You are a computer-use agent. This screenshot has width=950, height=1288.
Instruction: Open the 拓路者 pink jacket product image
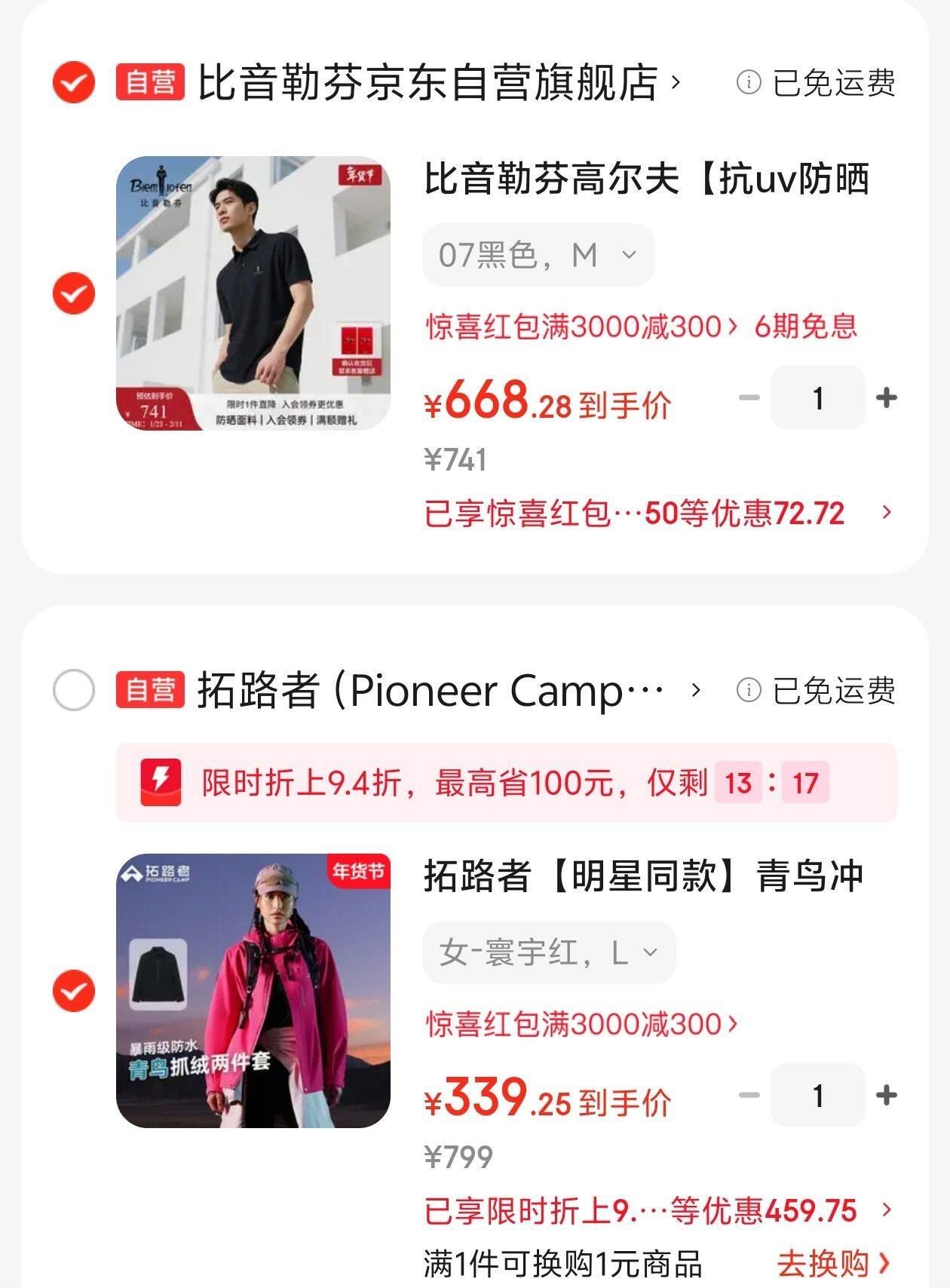point(253,991)
